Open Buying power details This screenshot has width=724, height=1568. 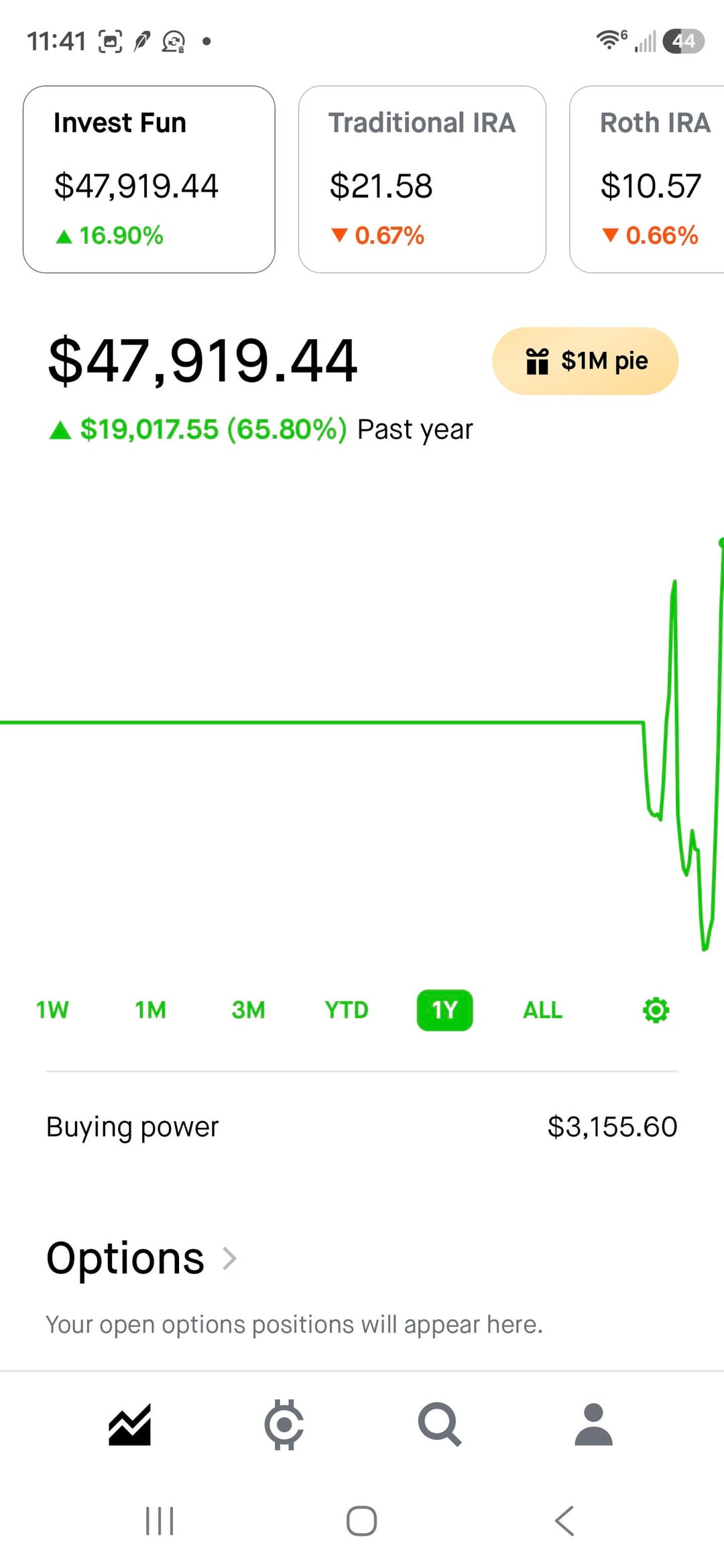[362, 1127]
